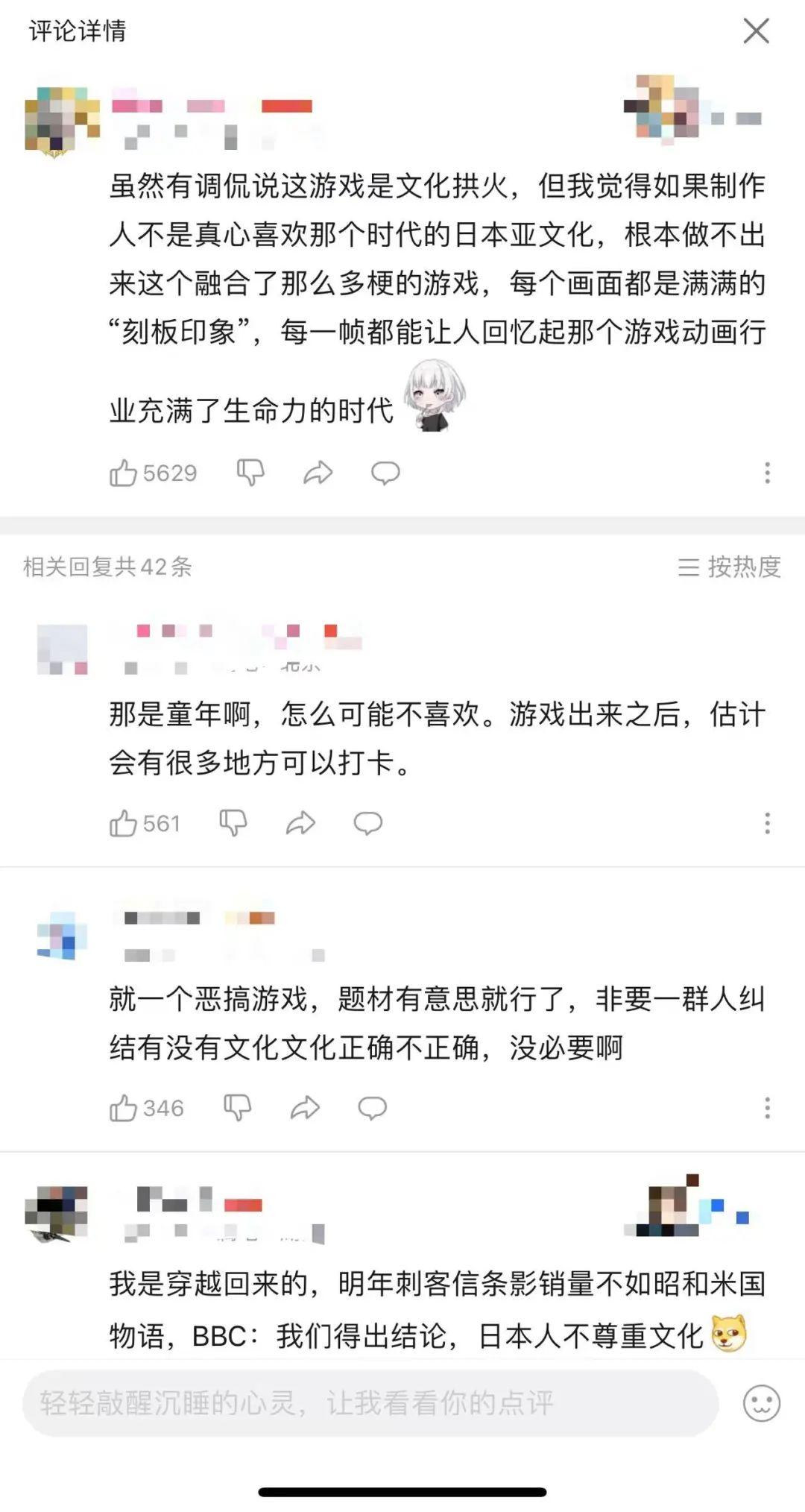This screenshot has height=1512, width=805.
Task: Open the original commenter's avatar profile
Action: [x=61, y=121]
